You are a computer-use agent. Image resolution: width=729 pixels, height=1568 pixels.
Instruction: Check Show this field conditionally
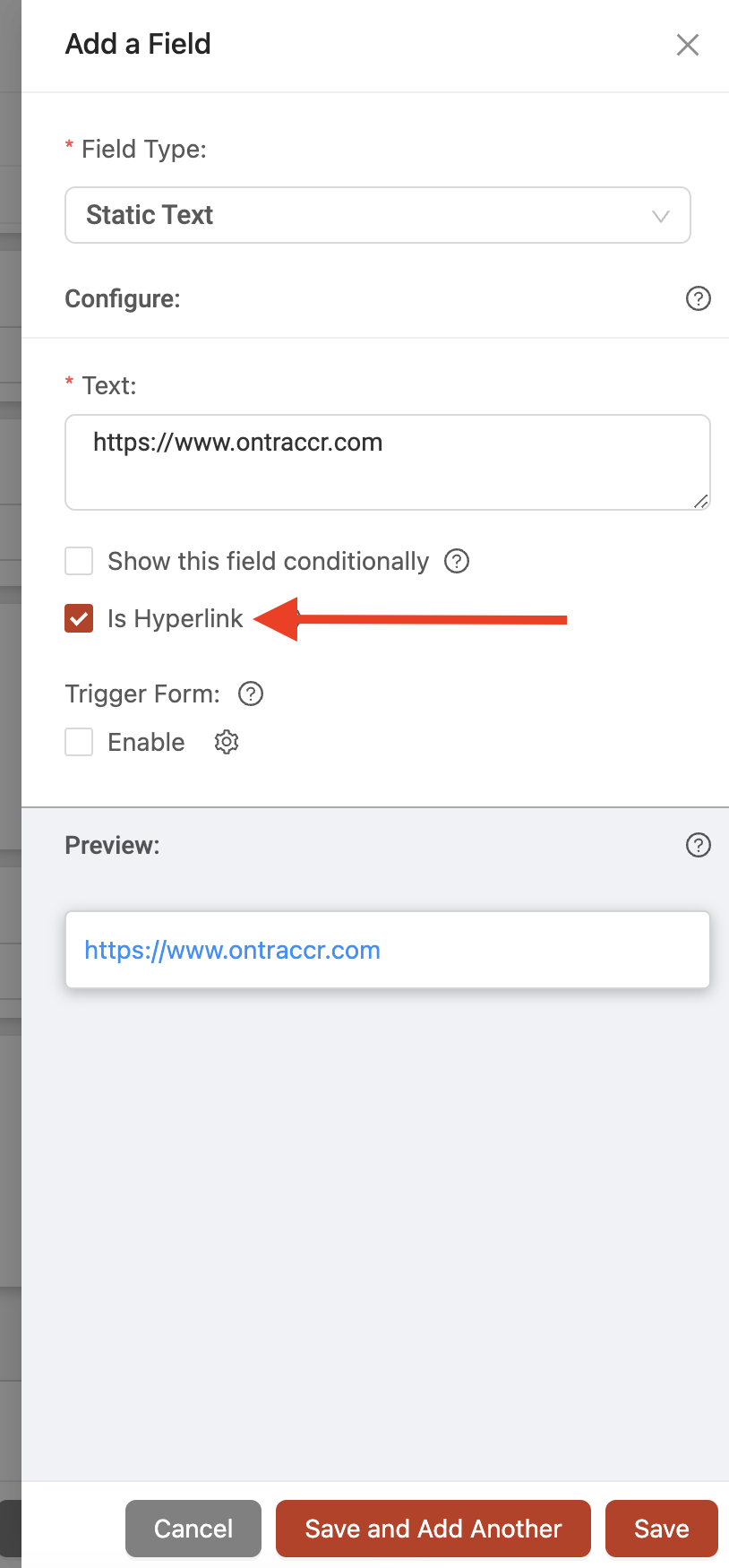click(79, 562)
